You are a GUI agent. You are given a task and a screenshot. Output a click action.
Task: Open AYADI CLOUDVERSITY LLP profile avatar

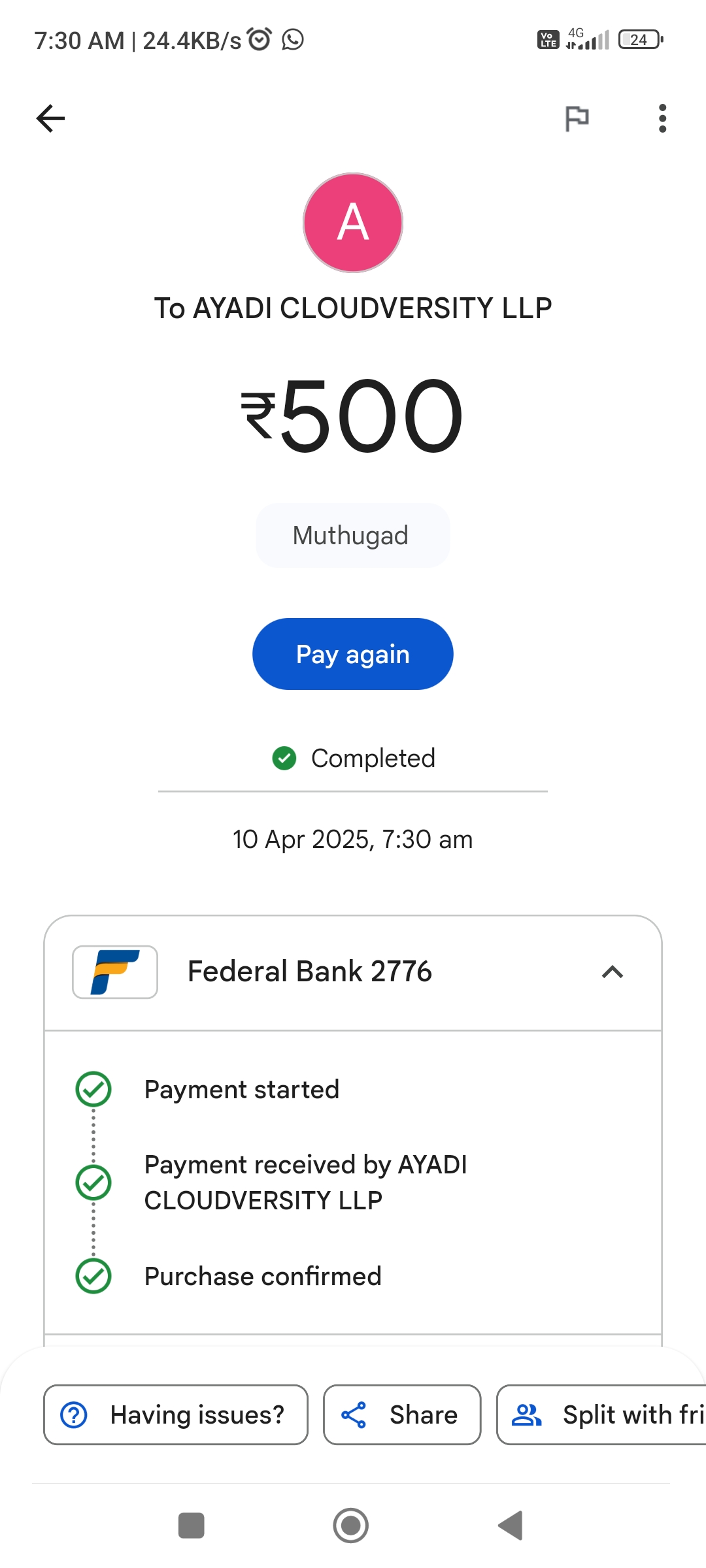coord(353,223)
